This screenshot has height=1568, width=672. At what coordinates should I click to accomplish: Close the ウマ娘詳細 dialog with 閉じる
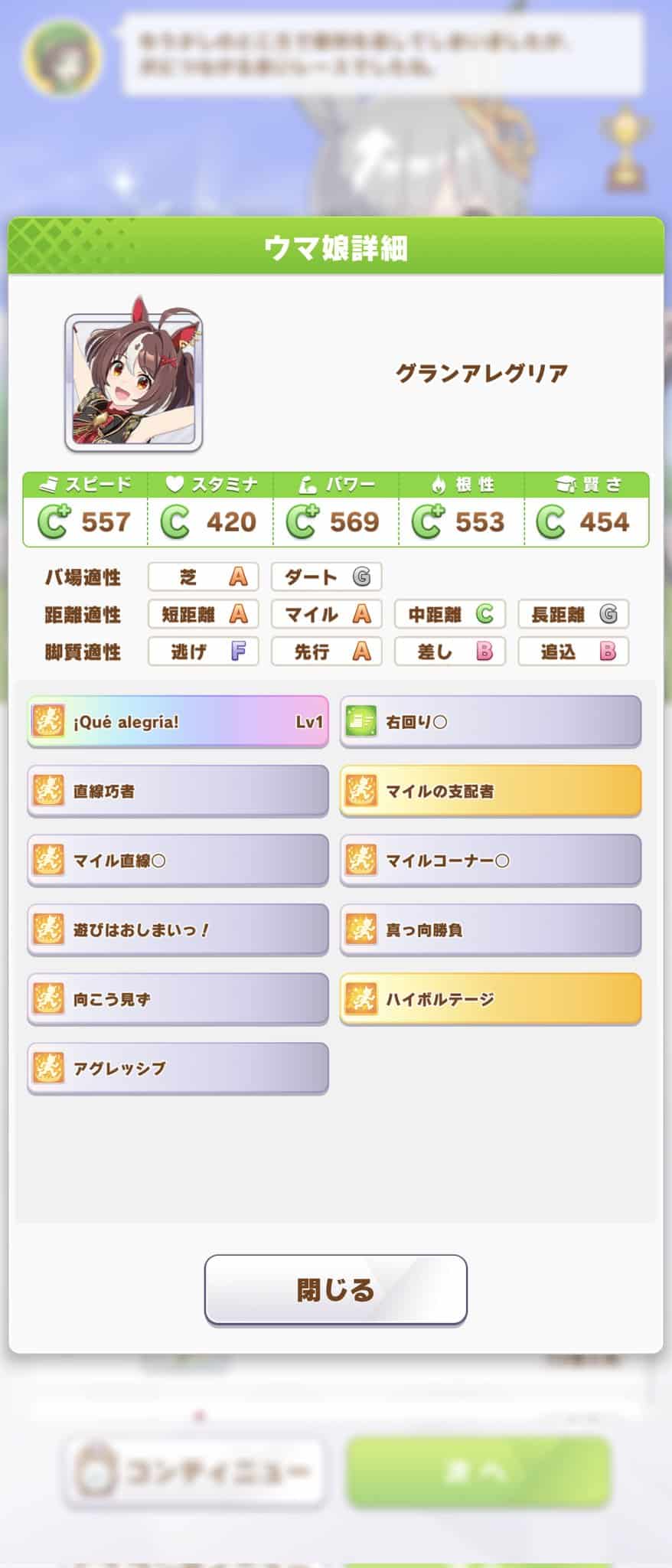tap(335, 1290)
